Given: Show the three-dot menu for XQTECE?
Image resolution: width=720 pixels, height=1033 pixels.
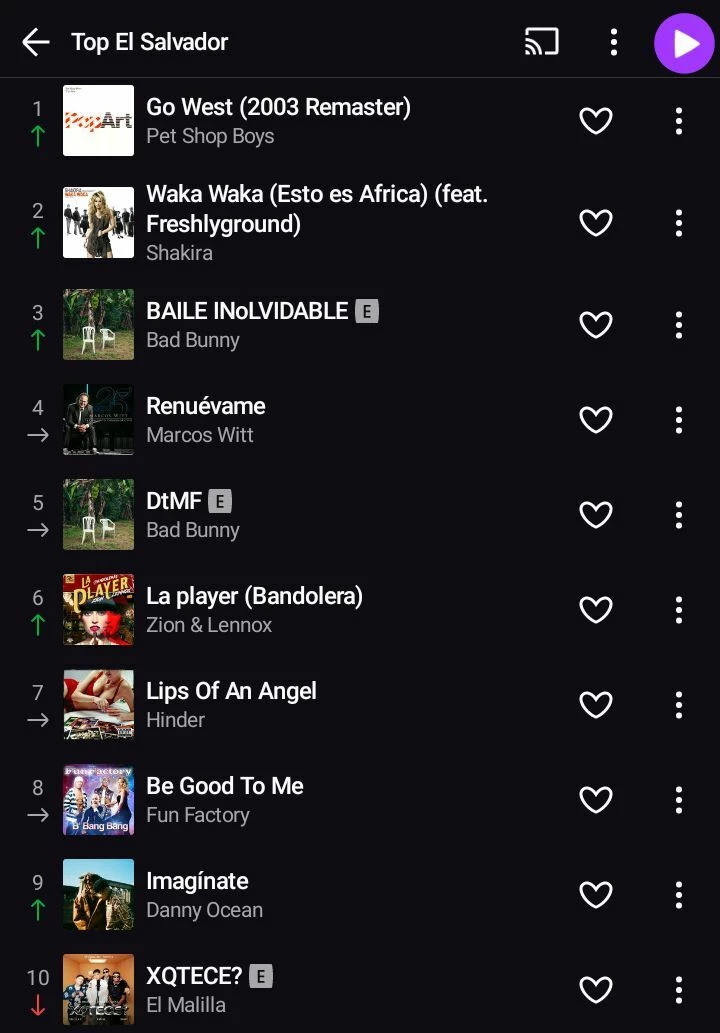Looking at the screenshot, I should (679, 990).
